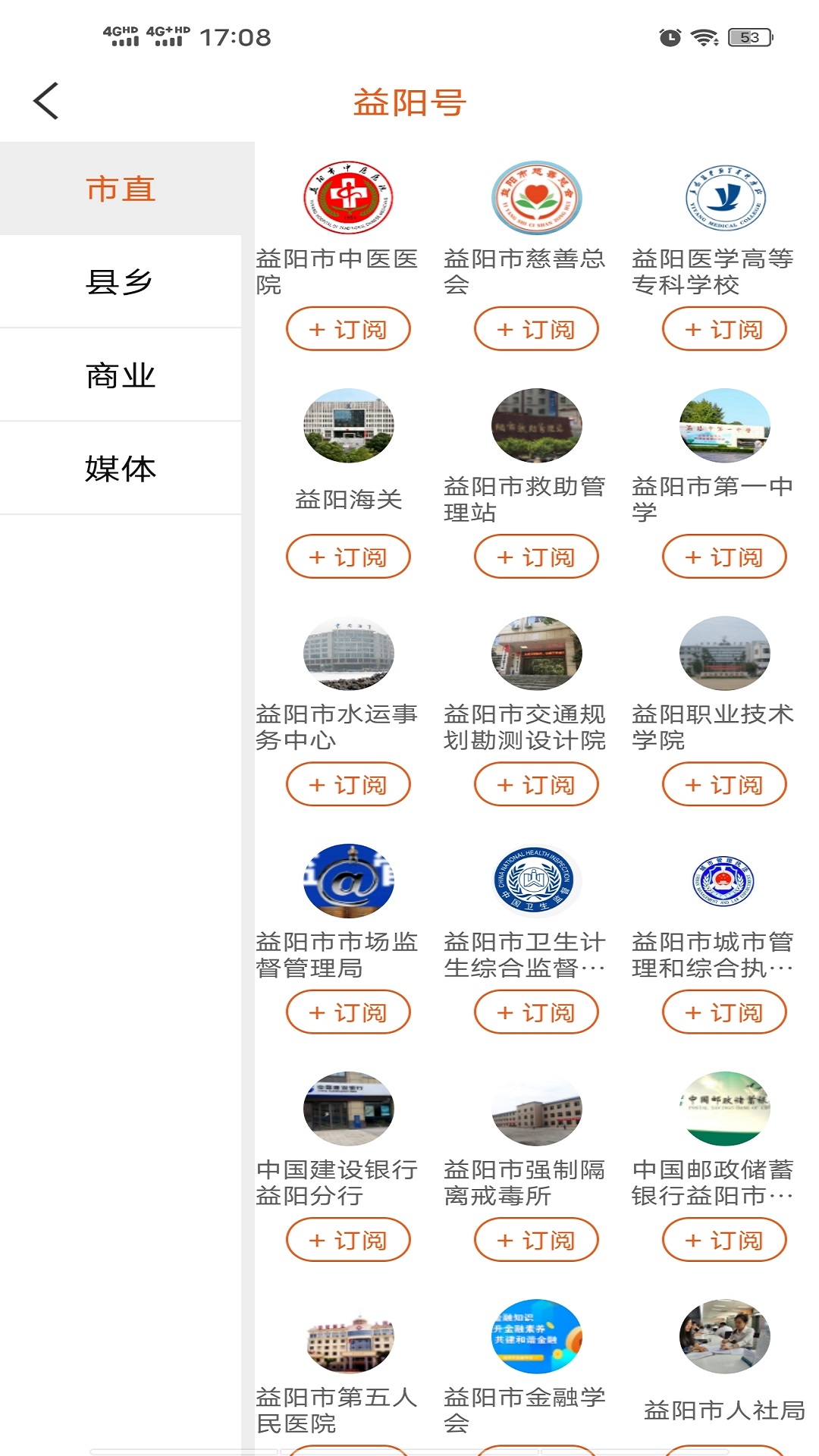View the 益阳市金融学会 account
This screenshot has width=819, height=1456.
tap(536, 1337)
